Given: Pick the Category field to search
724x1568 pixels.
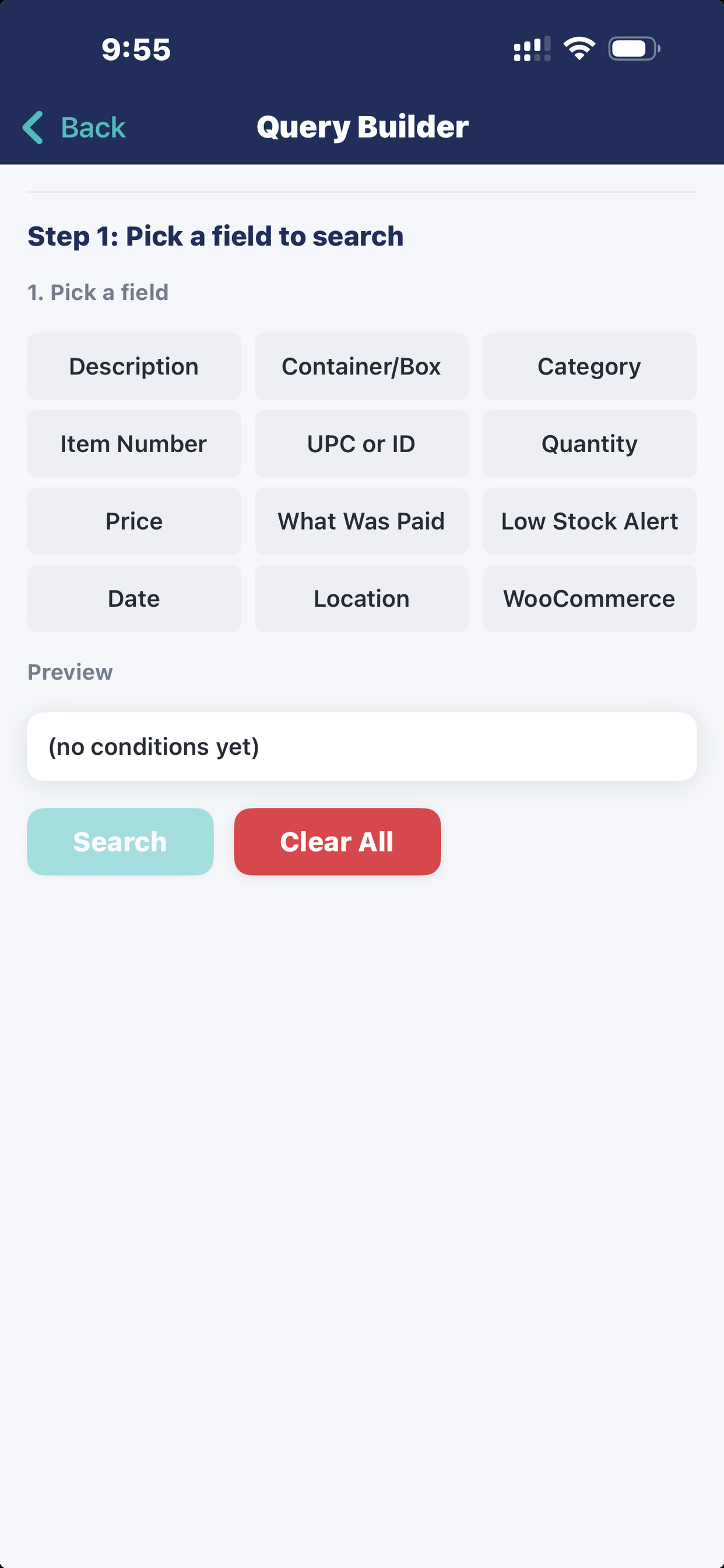Looking at the screenshot, I should tap(589, 366).
